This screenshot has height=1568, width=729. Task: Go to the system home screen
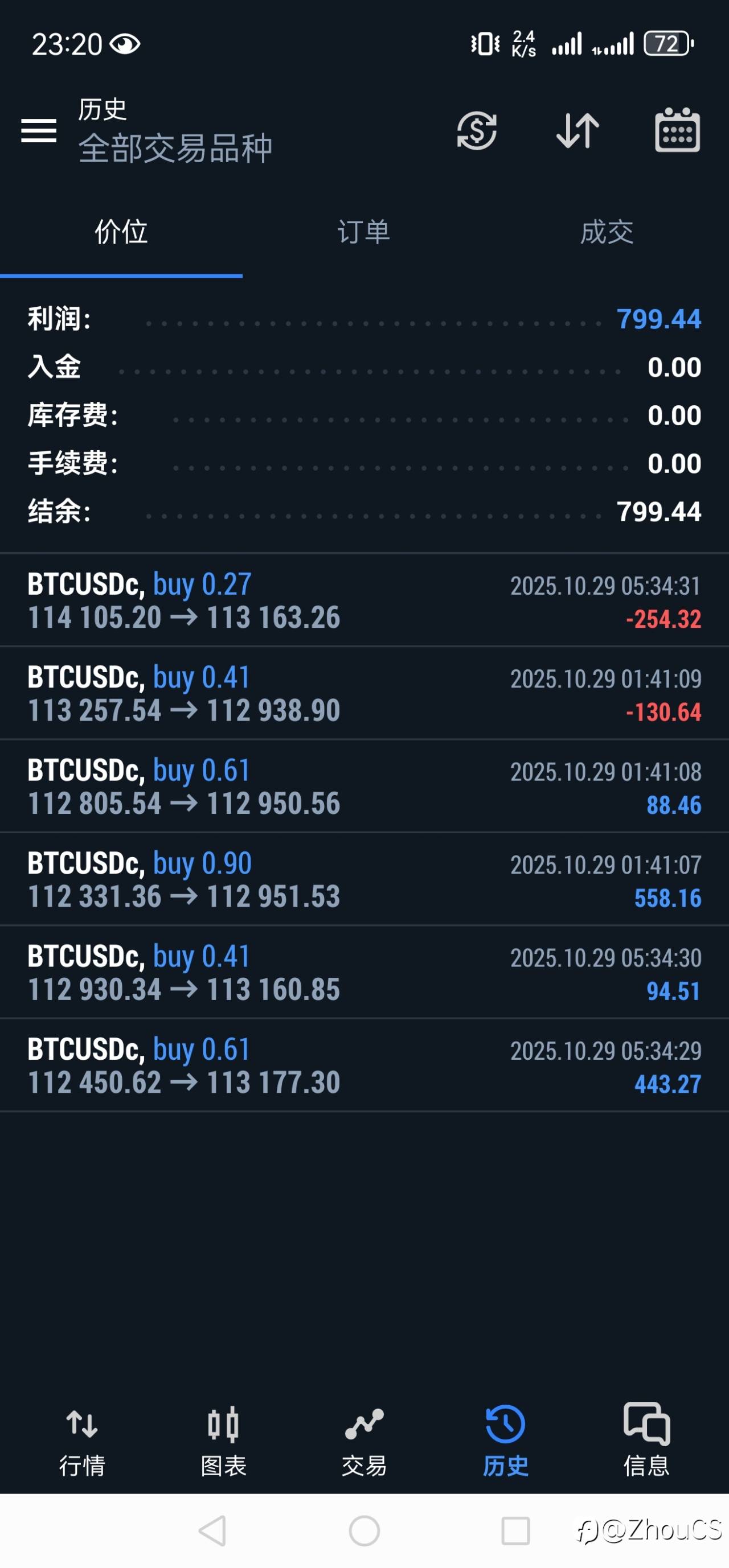click(364, 1531)
